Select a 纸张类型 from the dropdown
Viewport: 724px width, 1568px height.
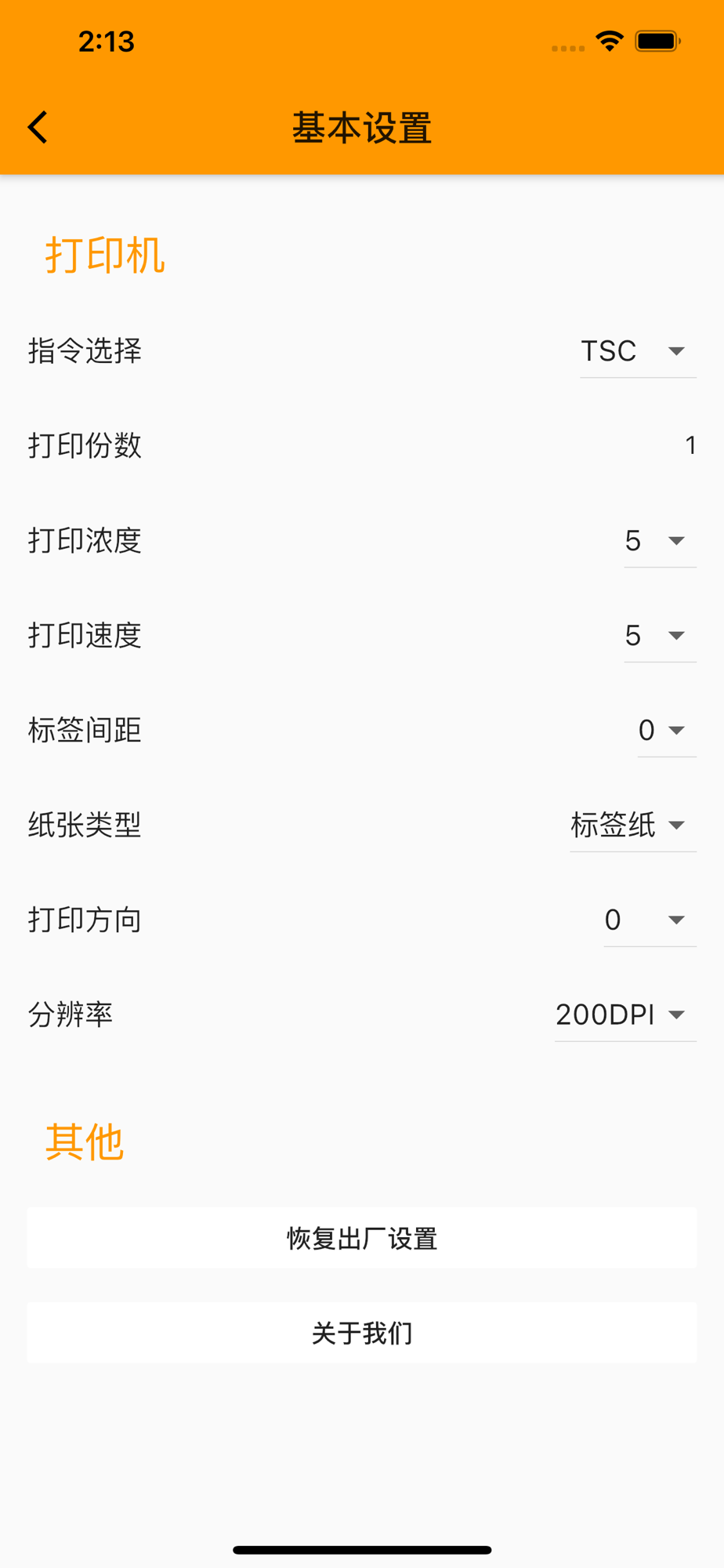633,826
